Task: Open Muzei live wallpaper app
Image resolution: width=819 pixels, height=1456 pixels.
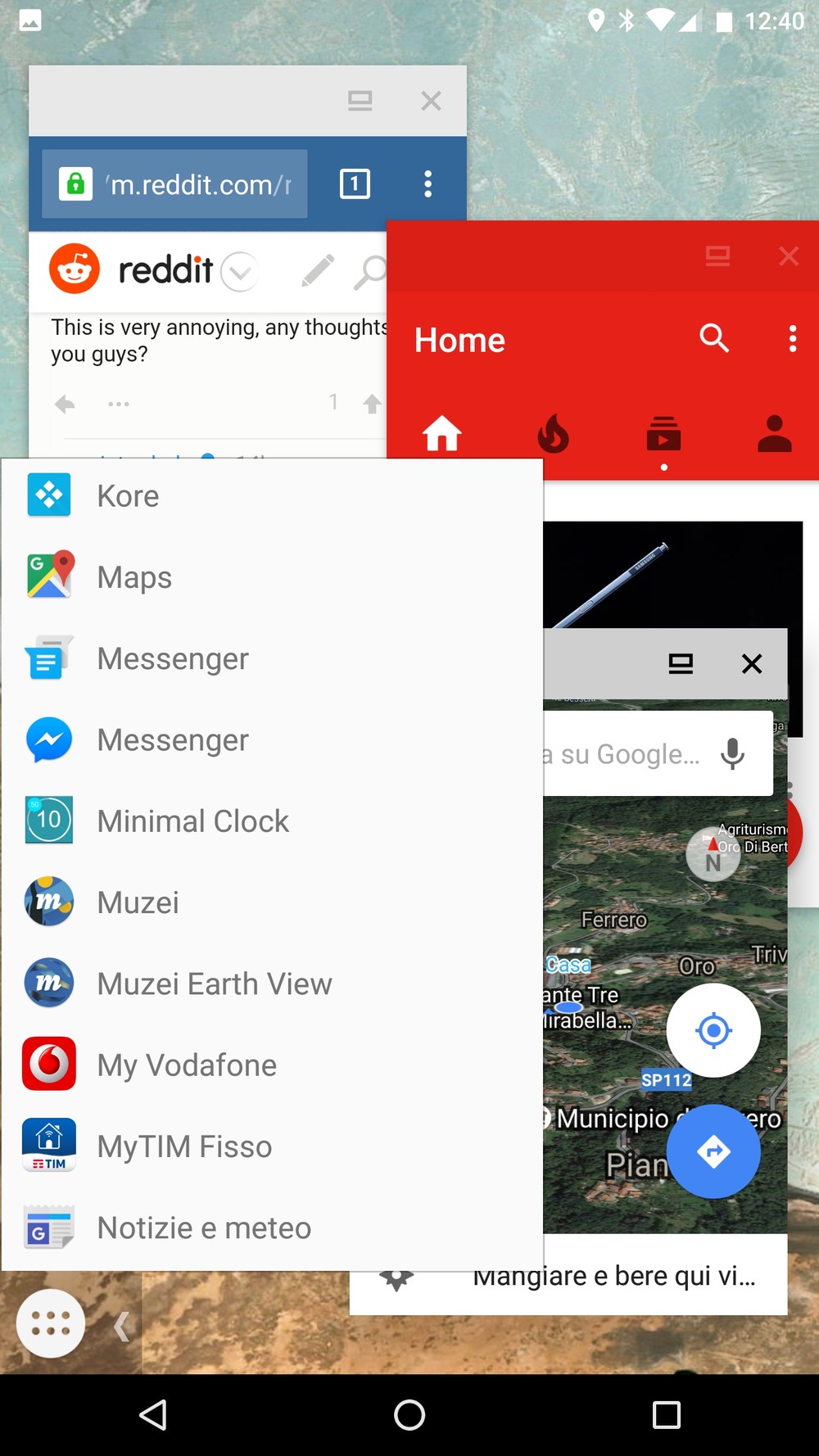Action: tap(138, 902)
